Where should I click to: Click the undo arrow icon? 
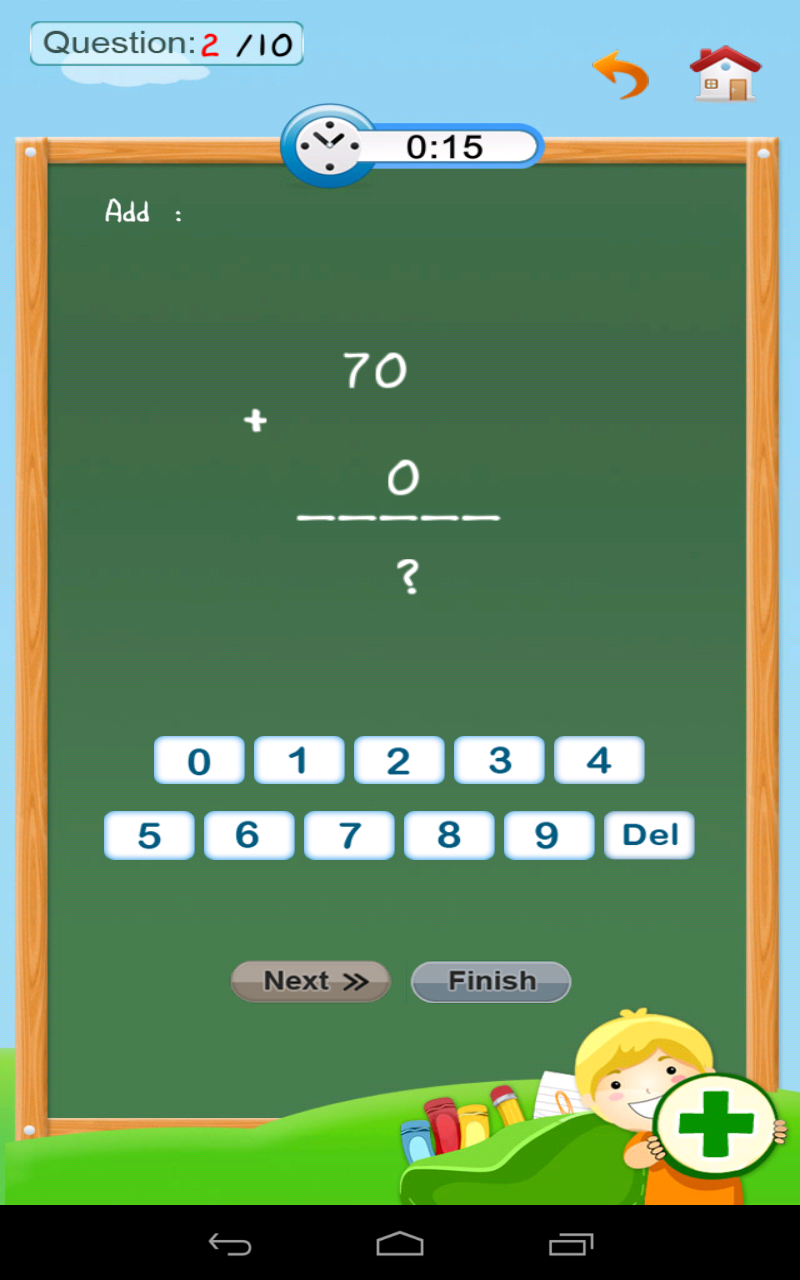coord(620,75)
